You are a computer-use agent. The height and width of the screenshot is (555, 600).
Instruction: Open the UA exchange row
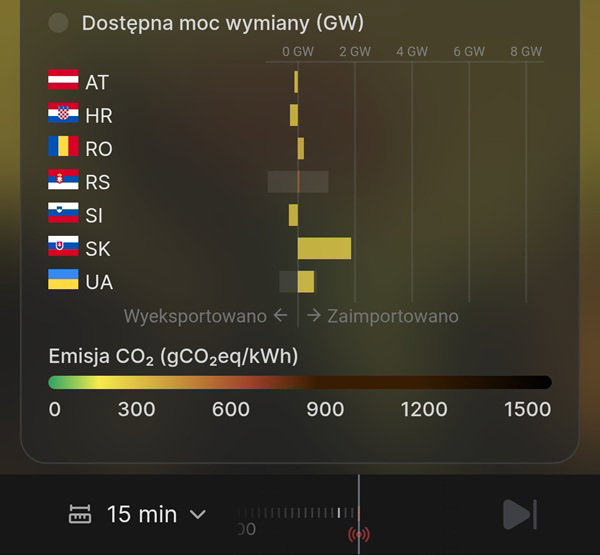point(296,282)
